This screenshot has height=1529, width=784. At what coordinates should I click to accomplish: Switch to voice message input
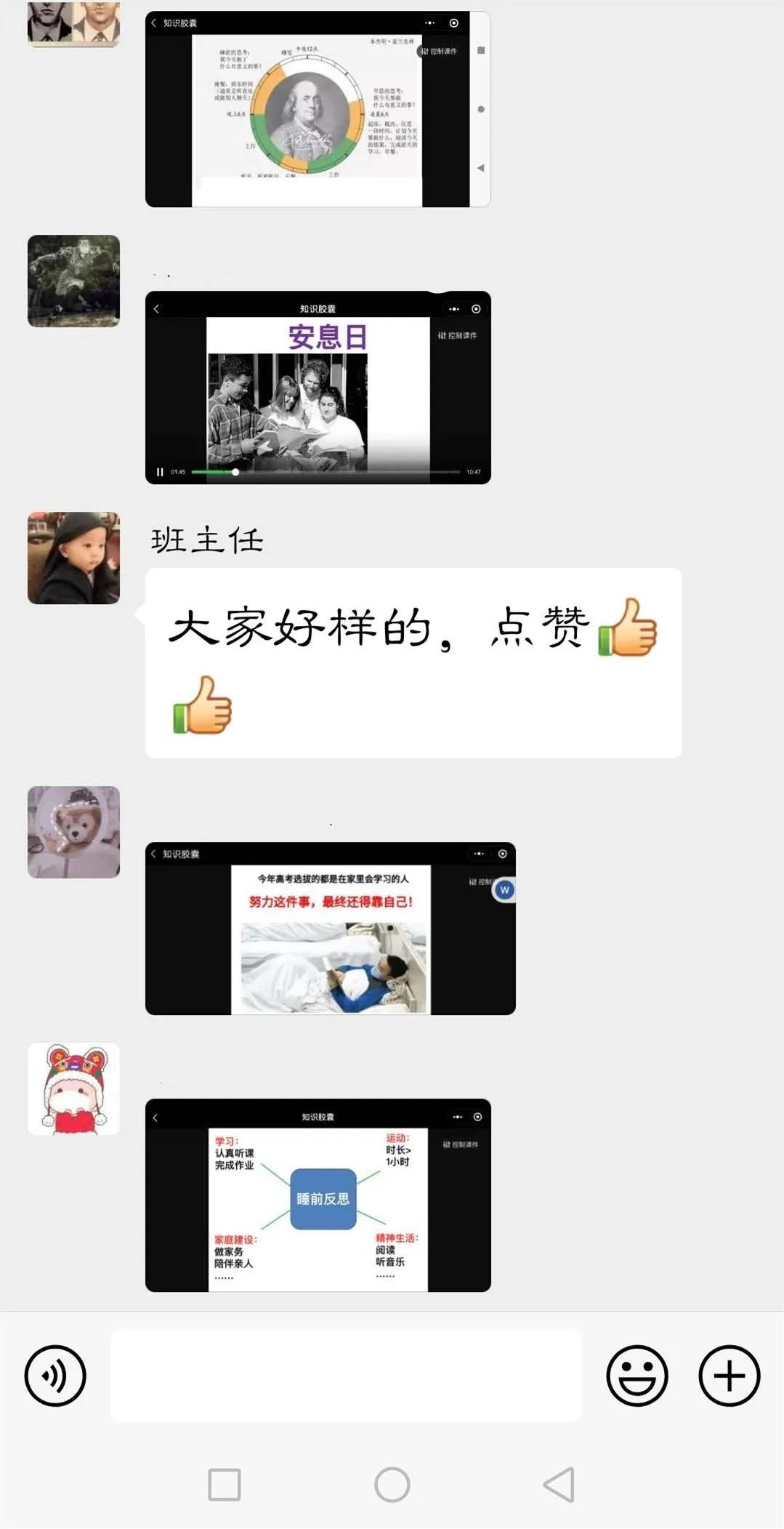point(55,1376)
